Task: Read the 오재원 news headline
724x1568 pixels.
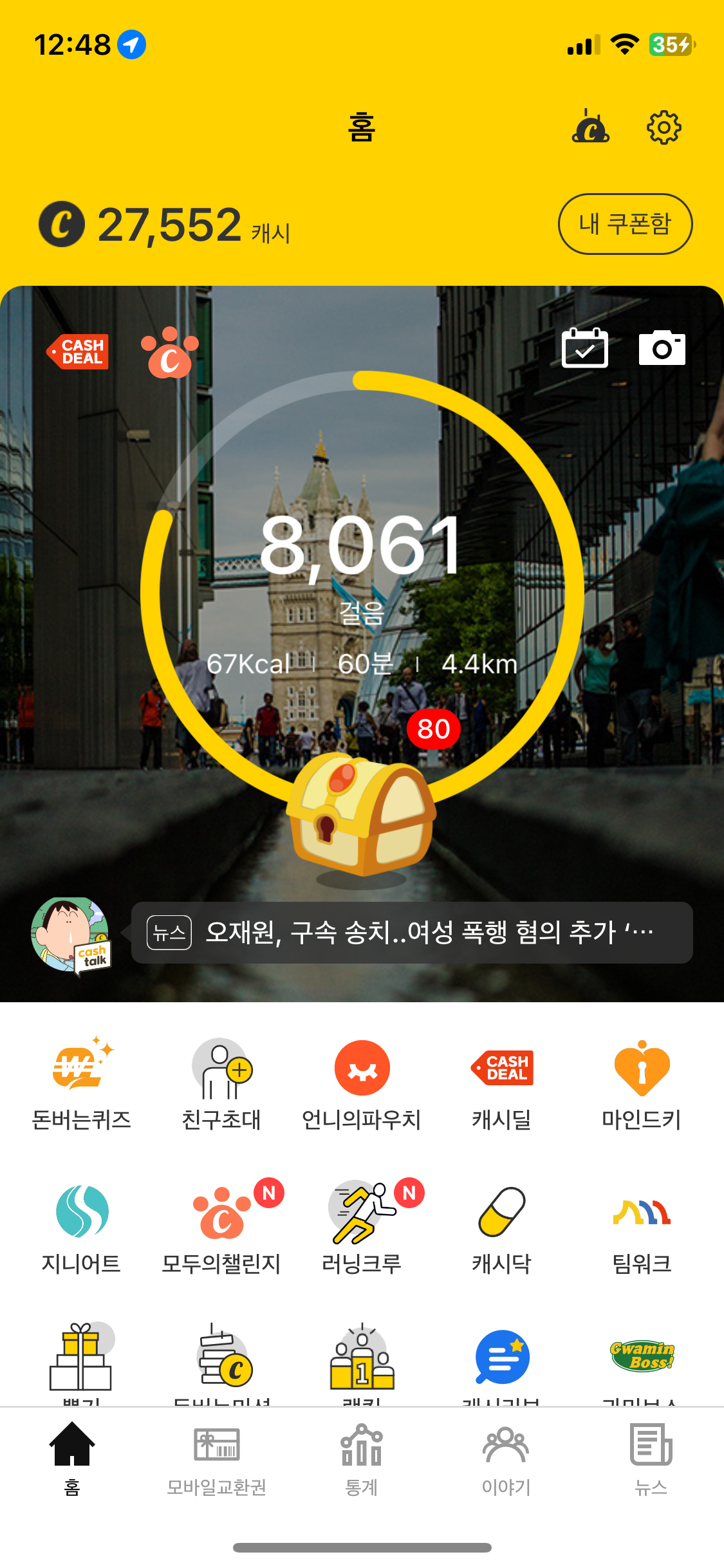Action: click(412, 933)
